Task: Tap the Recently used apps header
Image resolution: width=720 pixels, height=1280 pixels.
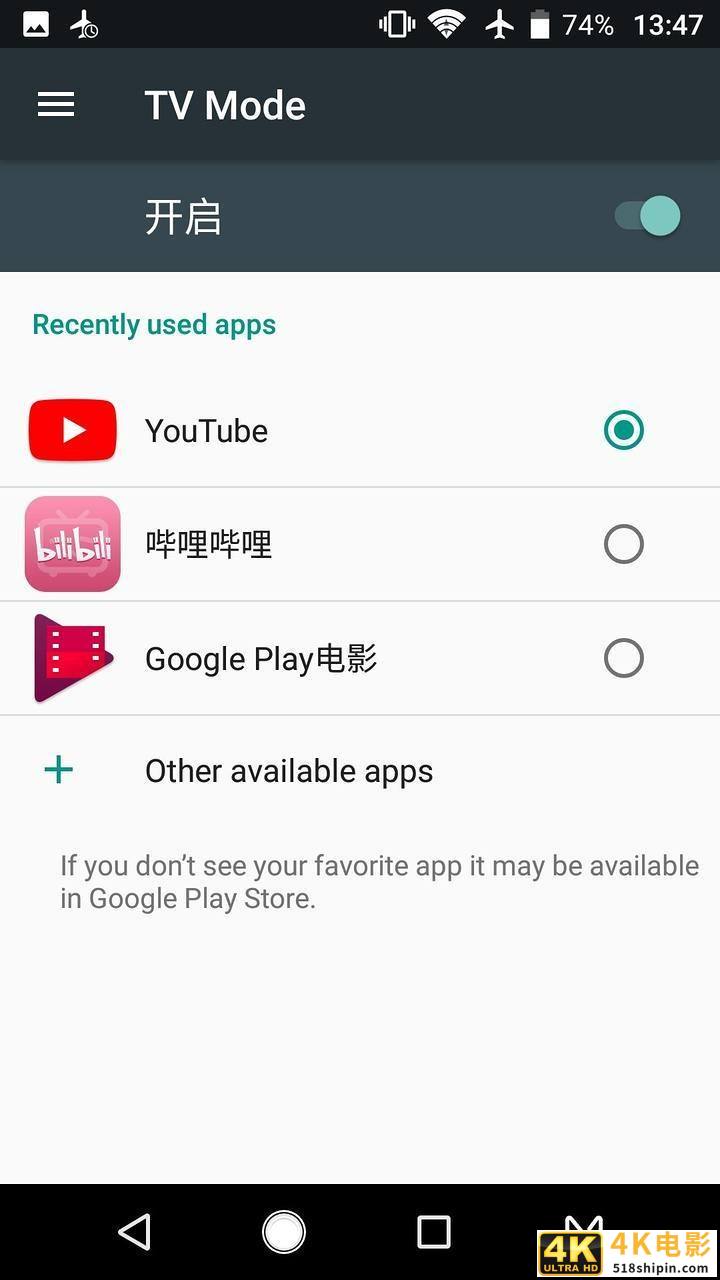Action: 154,323
